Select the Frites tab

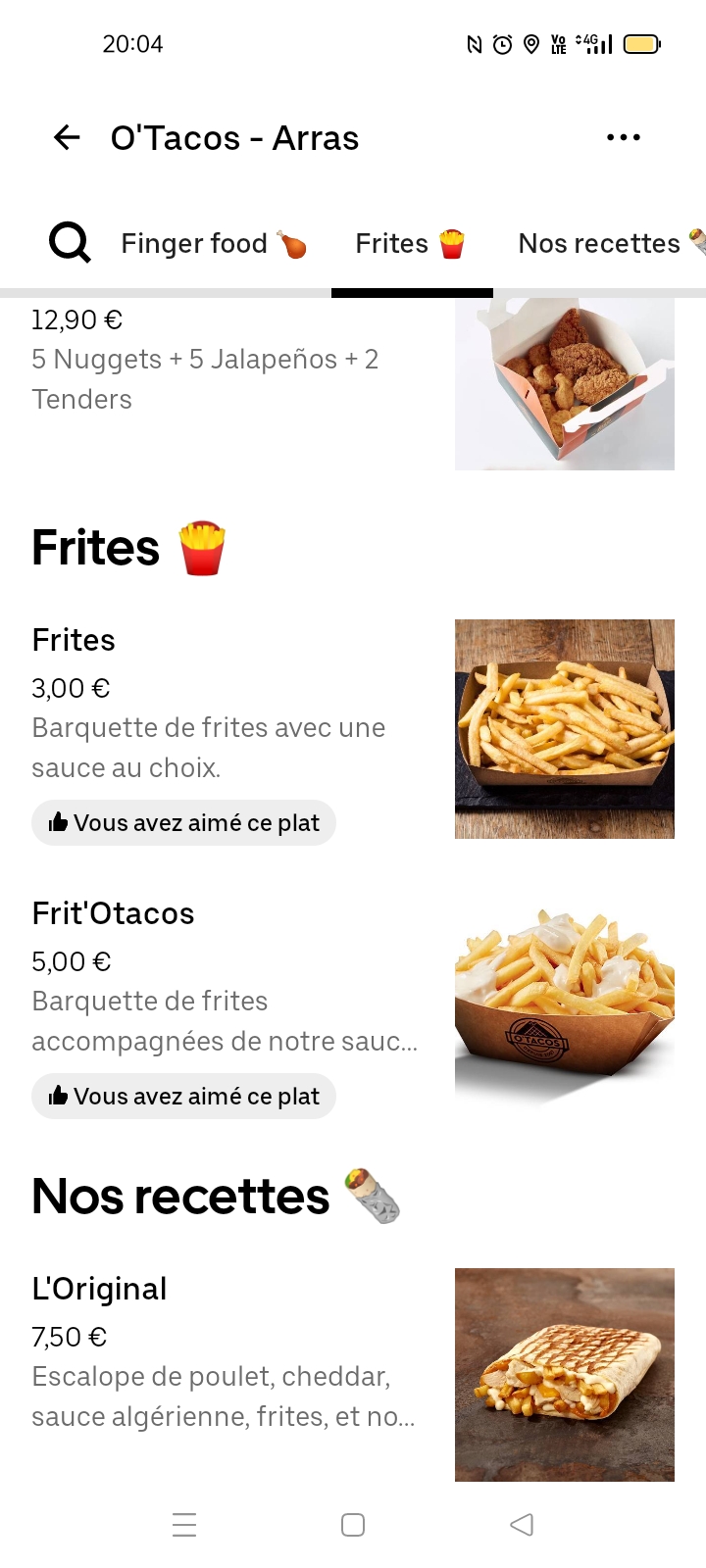(410, 243)
